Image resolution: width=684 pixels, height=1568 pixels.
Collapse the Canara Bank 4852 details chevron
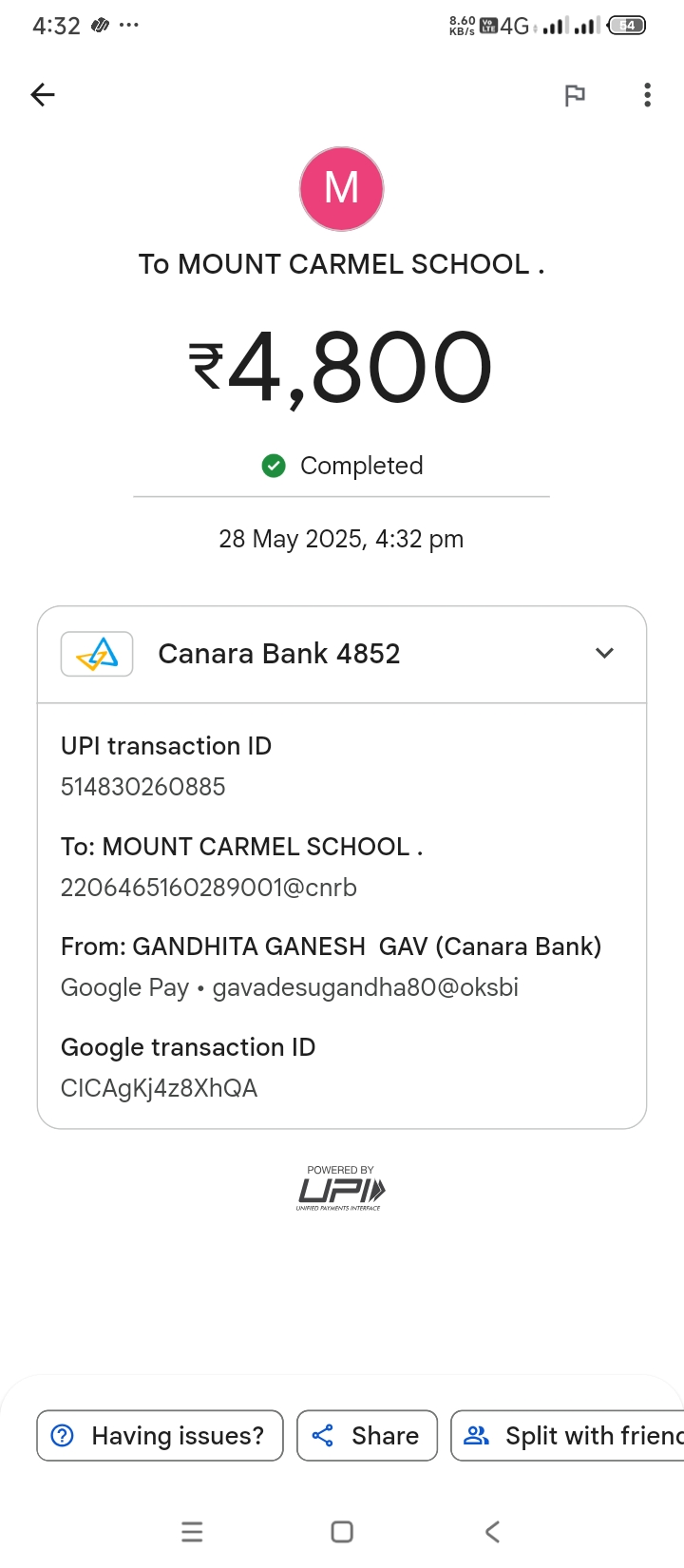coord(604,653)
